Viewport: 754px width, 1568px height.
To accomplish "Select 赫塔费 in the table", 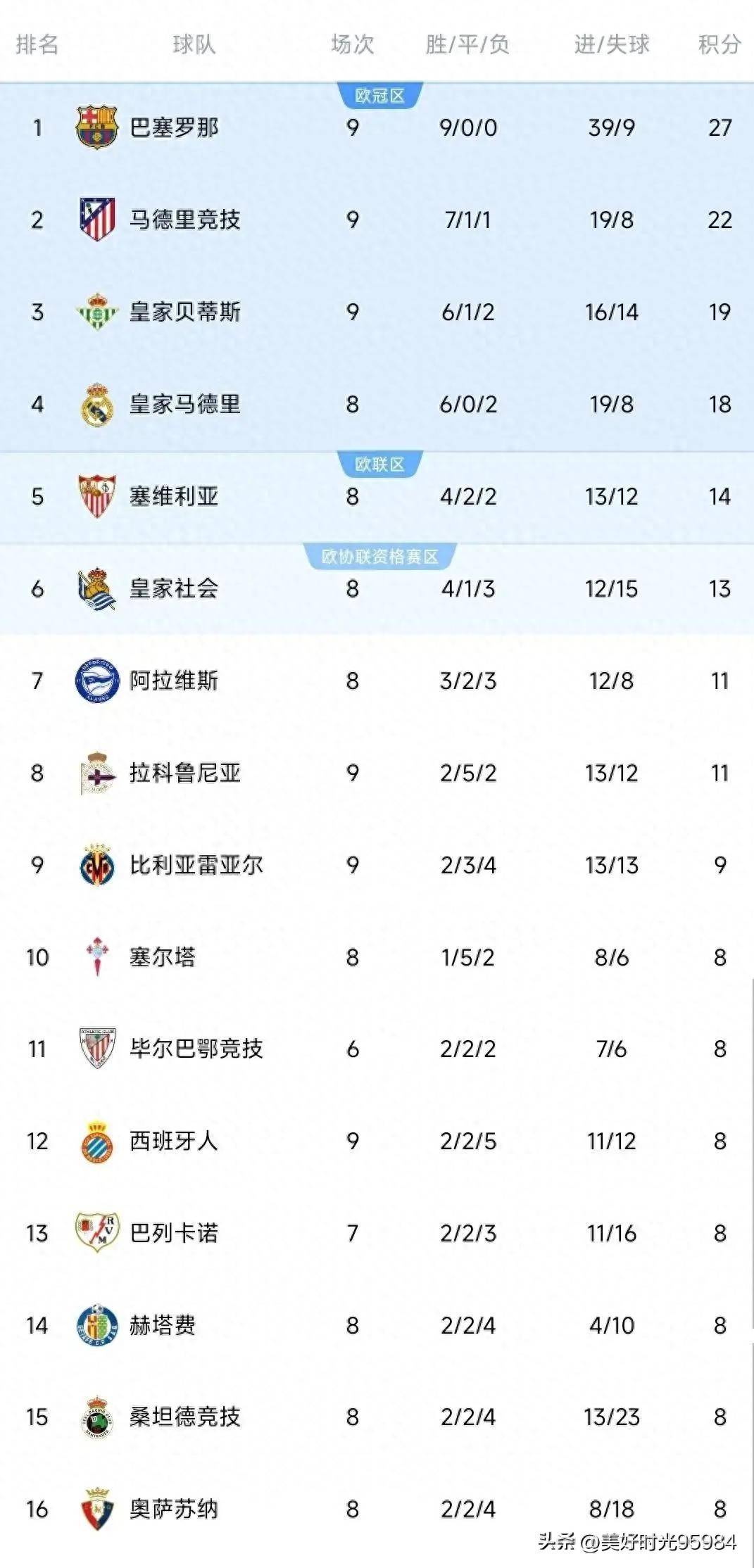I will pyautogui.click(x=377, y=1325).
